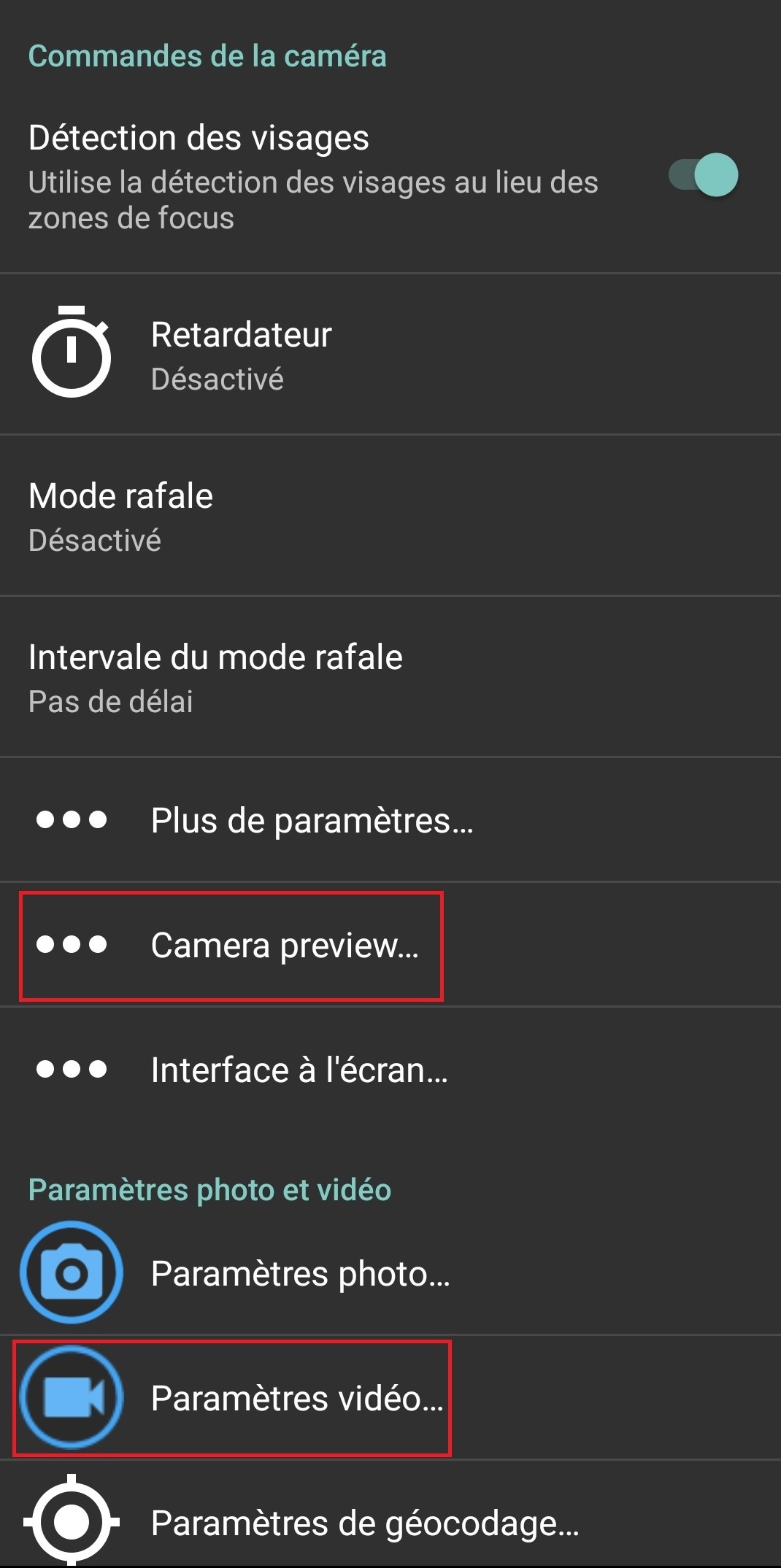Open Interface à l'écran settings
Image resolution: width=781 pixels, height=1568 pixels.
390,1070
